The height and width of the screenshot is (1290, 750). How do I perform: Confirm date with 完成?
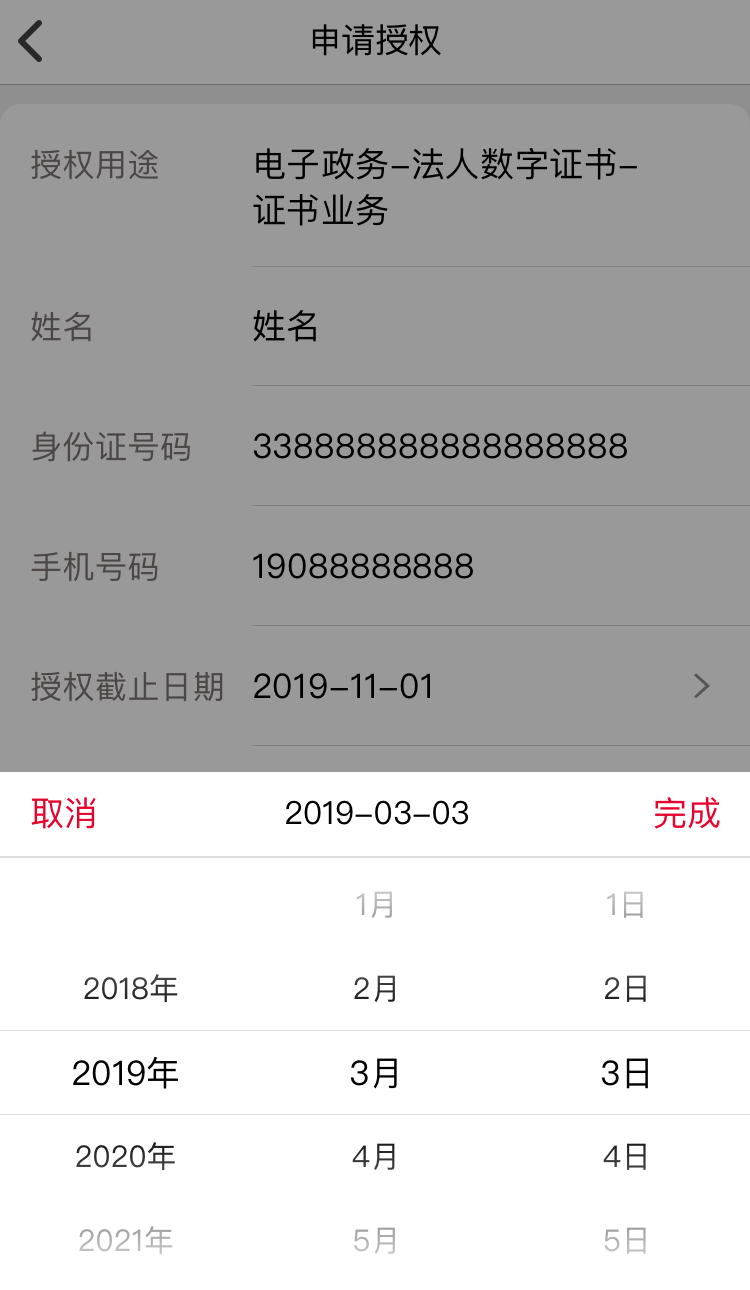pos(686,813)
